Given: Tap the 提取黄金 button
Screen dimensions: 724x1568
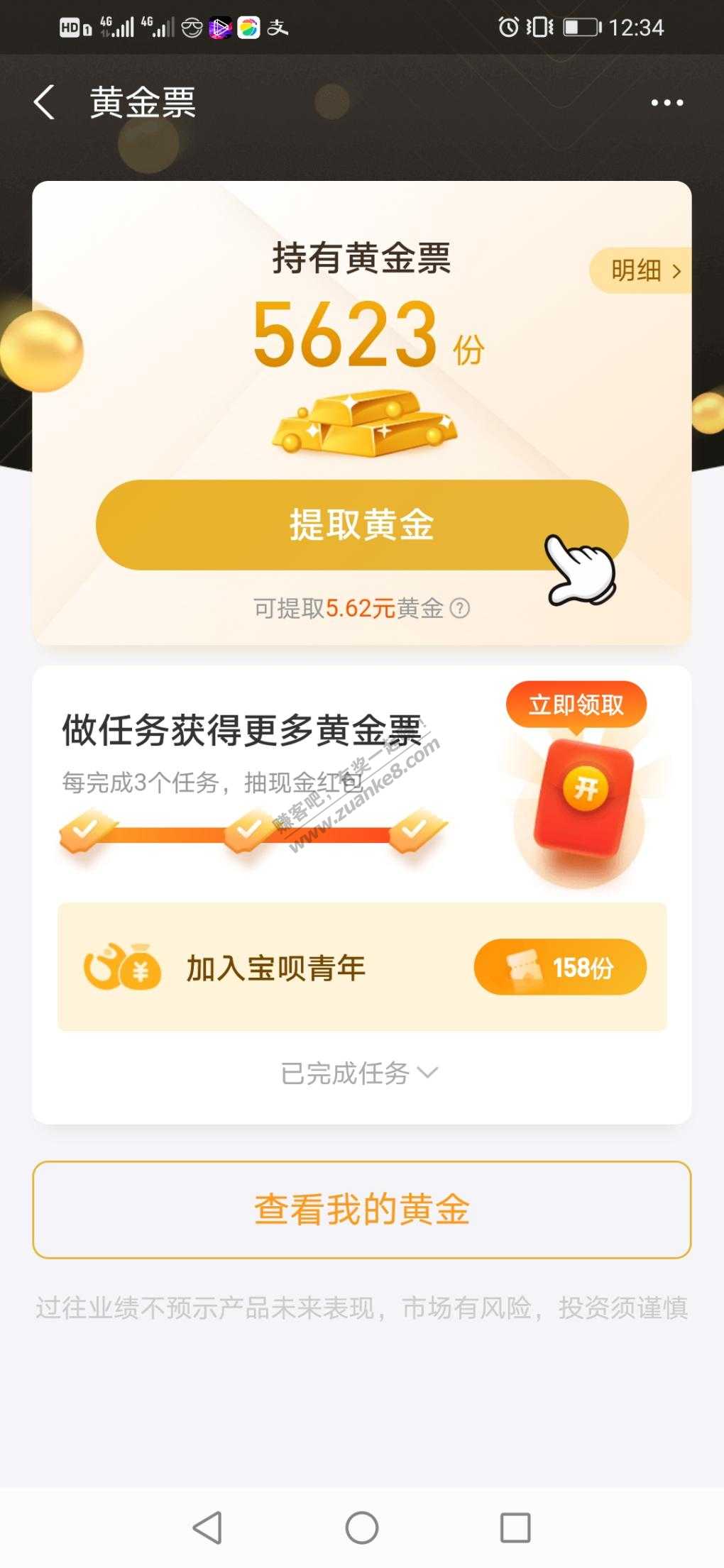Looking at the screenshot, I should click(362, 525).
